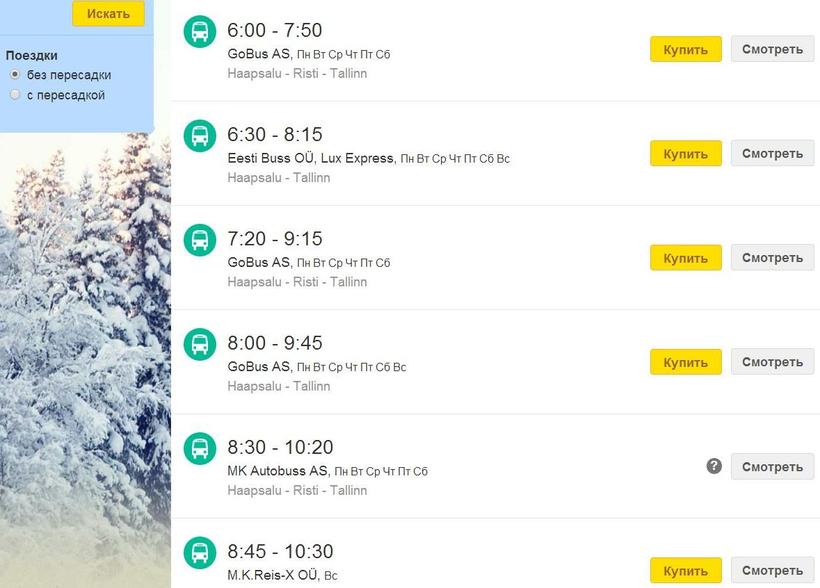
Task: Buy ticket for the 7:20 - 9:15 bus
Action: [x=685, y=257]
